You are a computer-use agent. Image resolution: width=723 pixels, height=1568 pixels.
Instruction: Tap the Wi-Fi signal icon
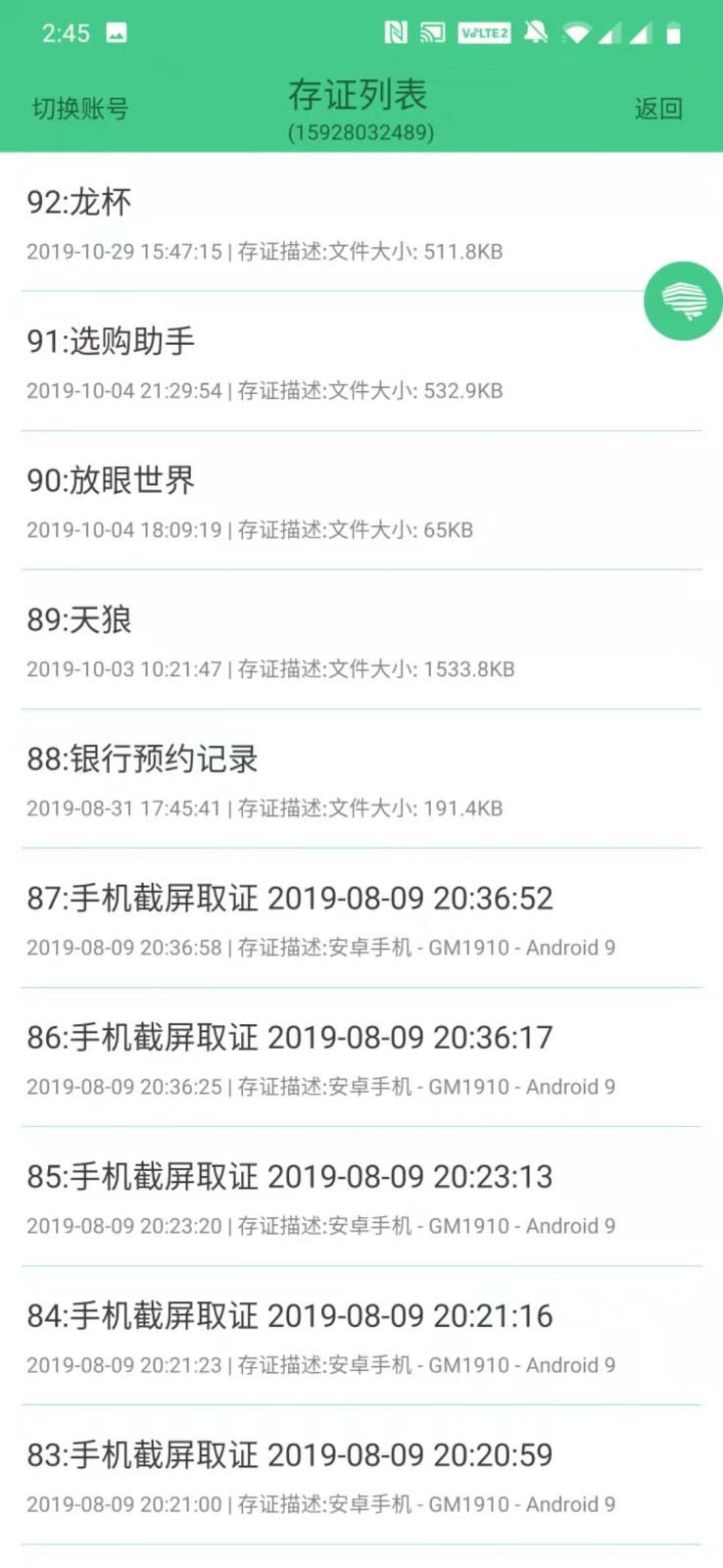[578, 32]
